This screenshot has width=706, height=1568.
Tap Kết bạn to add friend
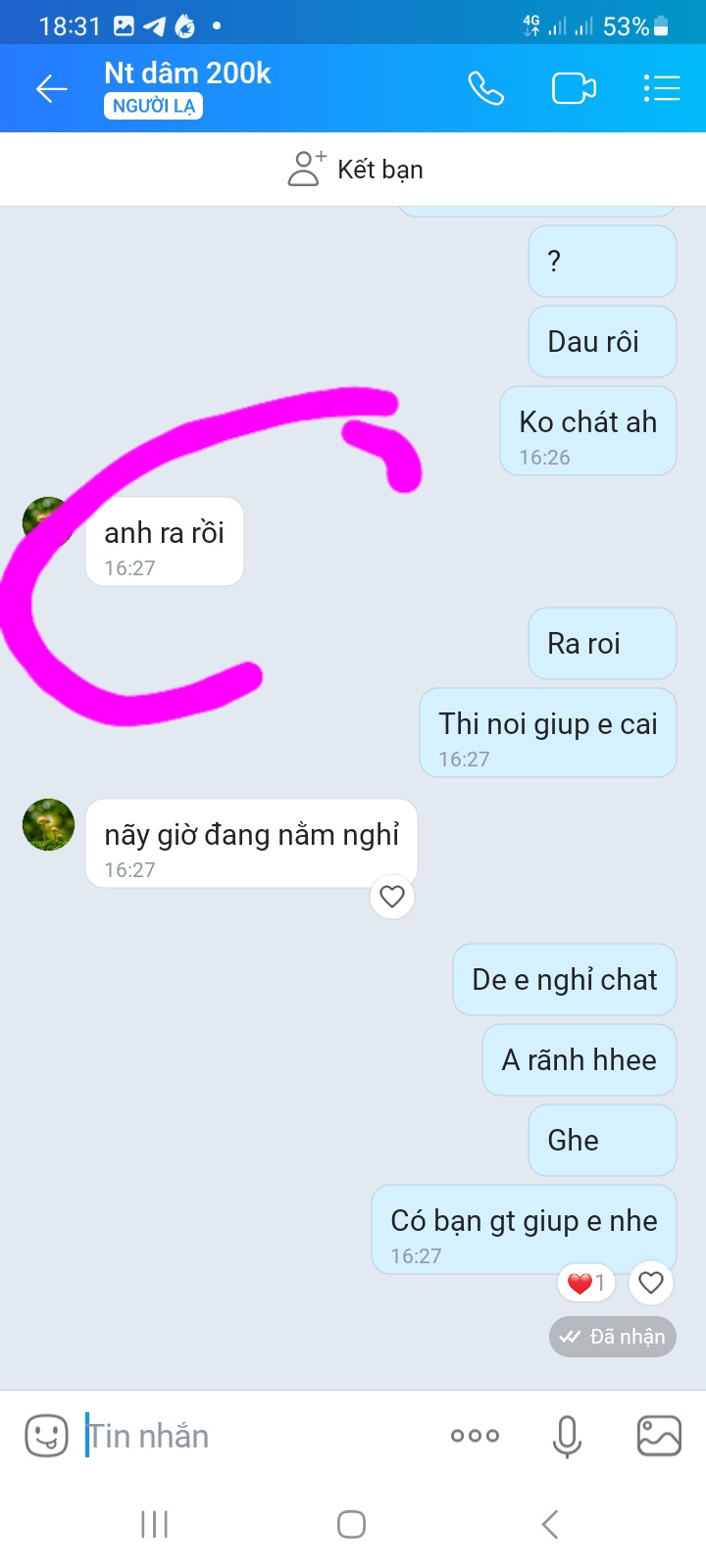(355, 170)
